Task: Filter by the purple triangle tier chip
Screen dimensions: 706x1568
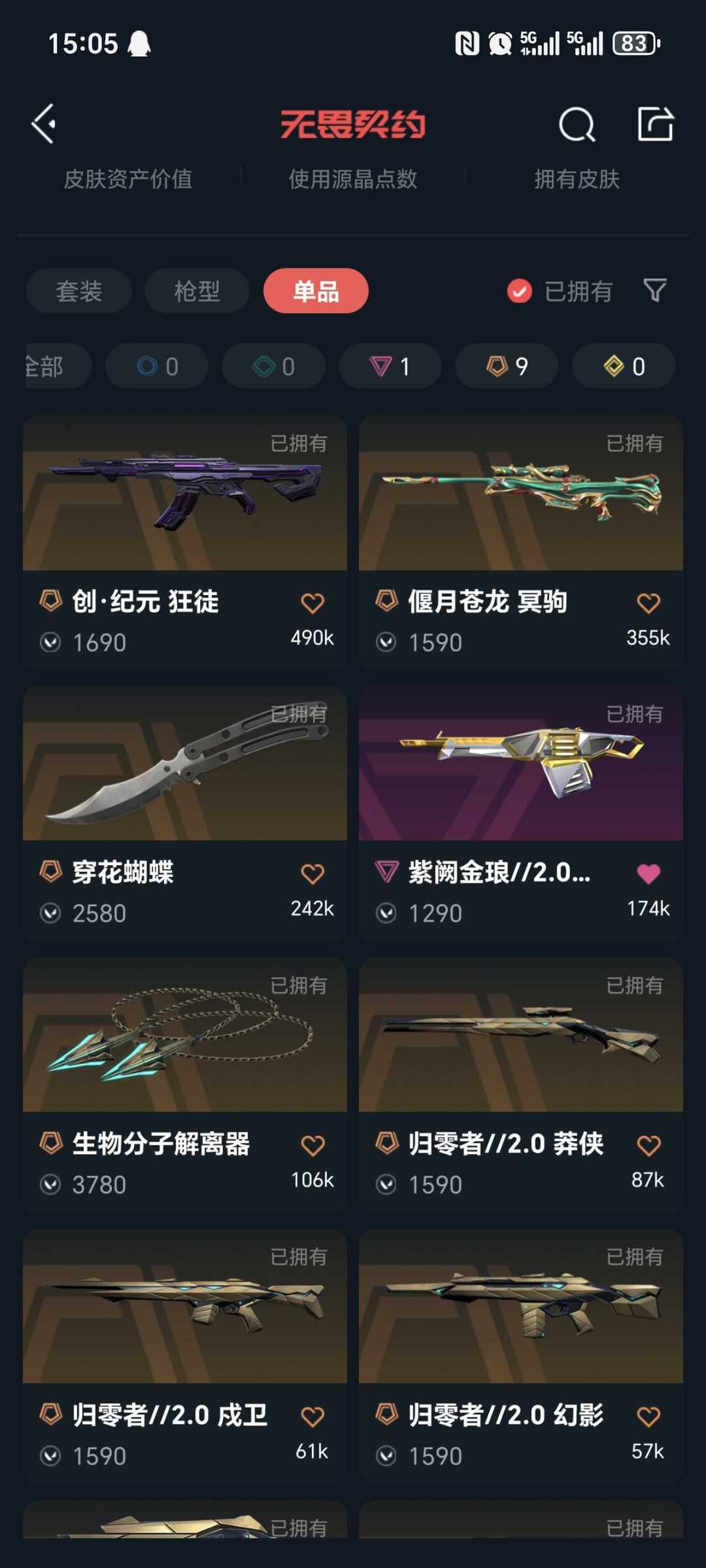Action: tap(390, 366)
